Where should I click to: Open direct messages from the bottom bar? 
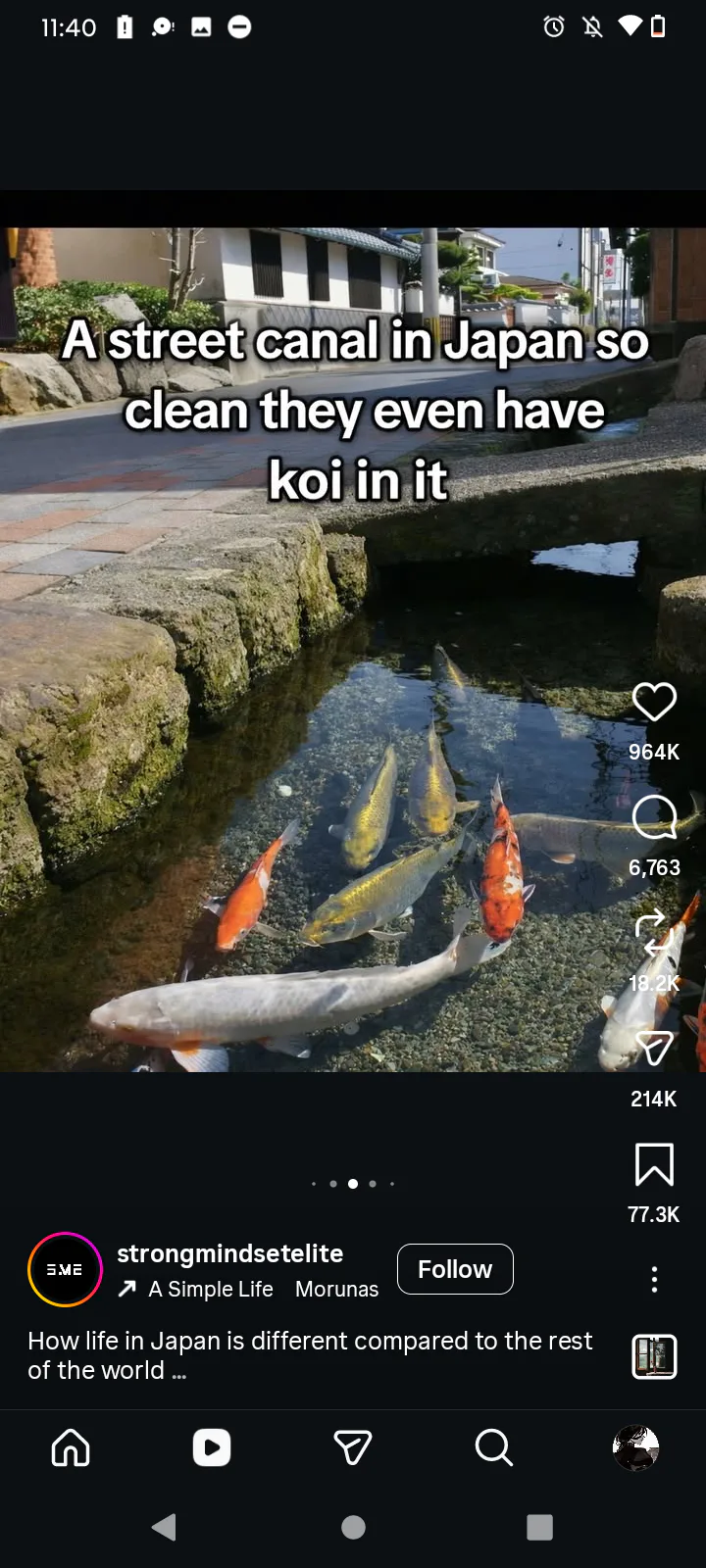[353, 1447]
